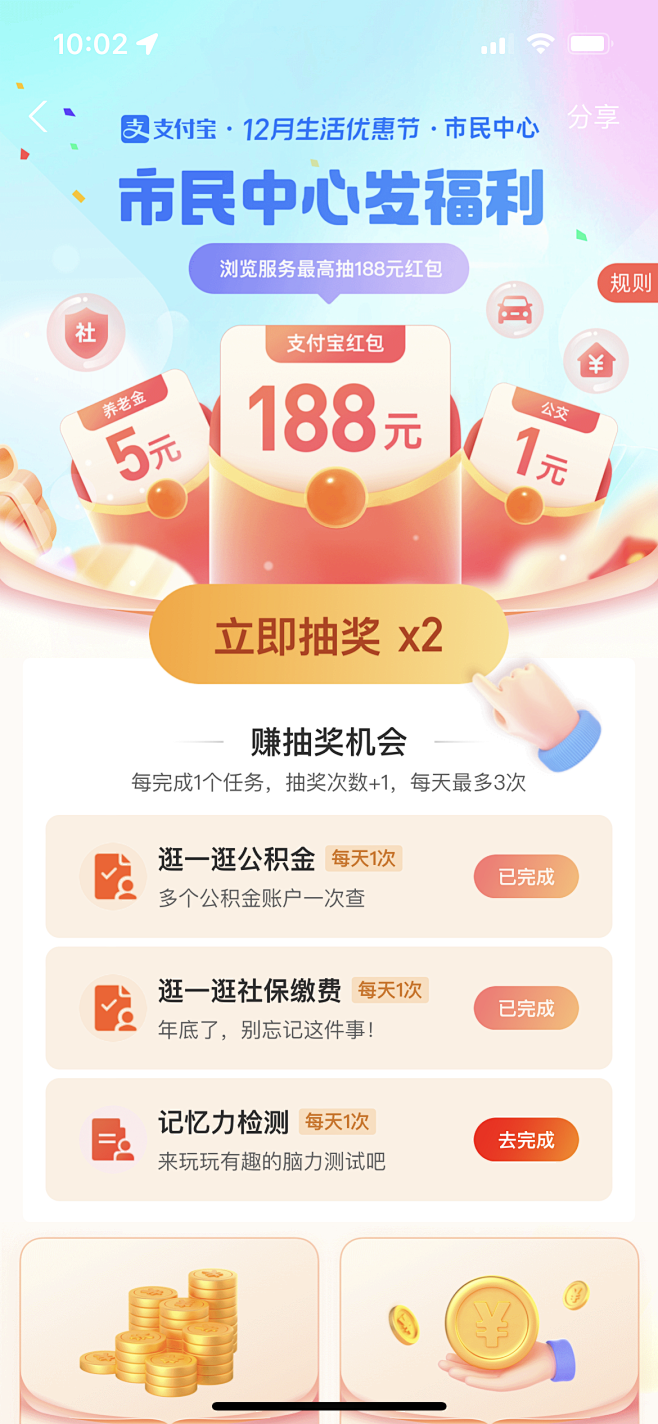Open the 规则 rules tab
Image resolution: width=658 pixels, height=1424 pixels.
pyautogui.click(x=630, y=283)
